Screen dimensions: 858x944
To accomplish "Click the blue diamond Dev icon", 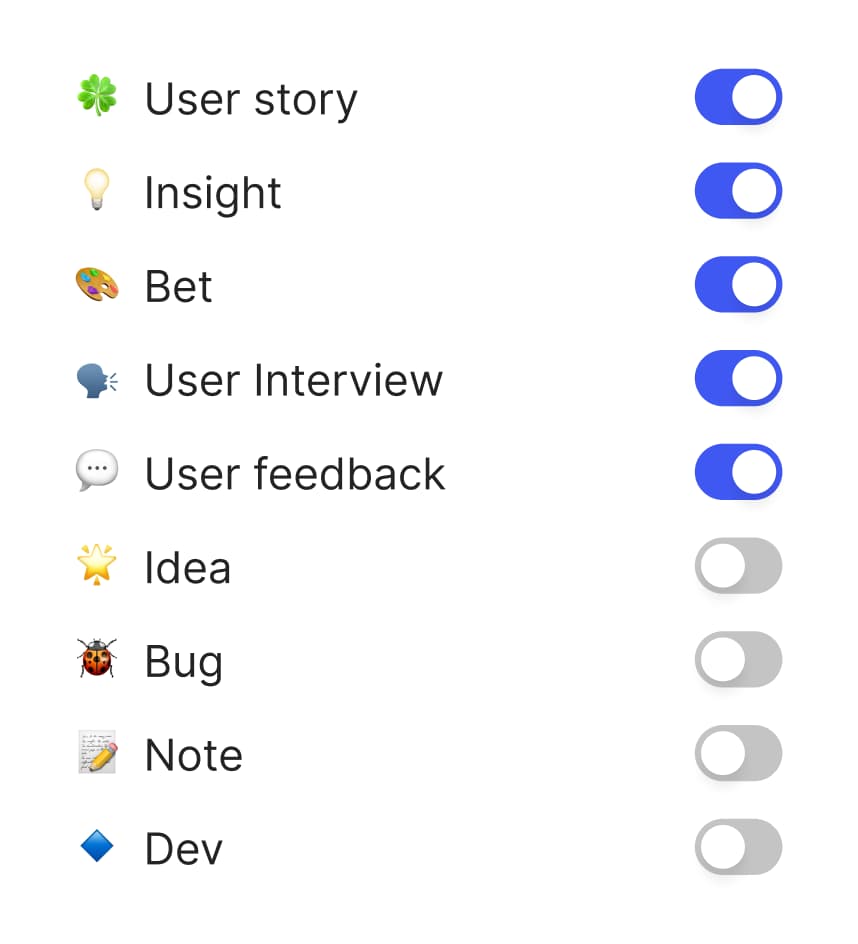I will click(96, 848).
